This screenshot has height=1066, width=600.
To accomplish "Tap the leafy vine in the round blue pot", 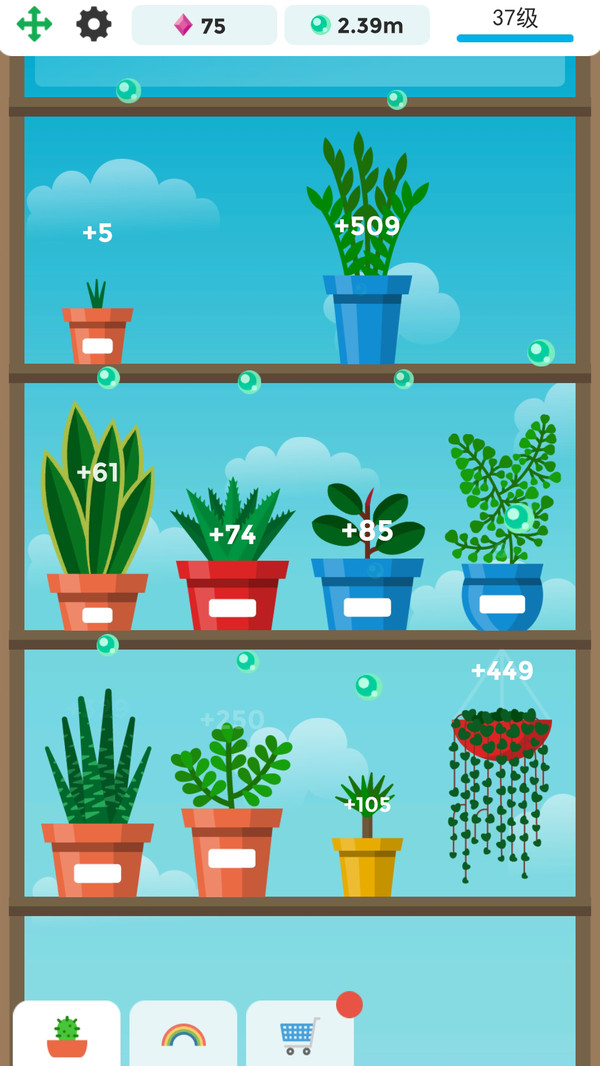I will 502,540.
